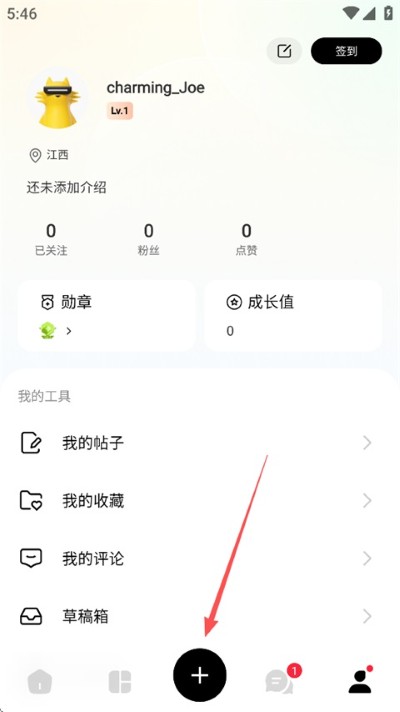
Task: Create a new post with plus button
Action: (x=200, y=675)
